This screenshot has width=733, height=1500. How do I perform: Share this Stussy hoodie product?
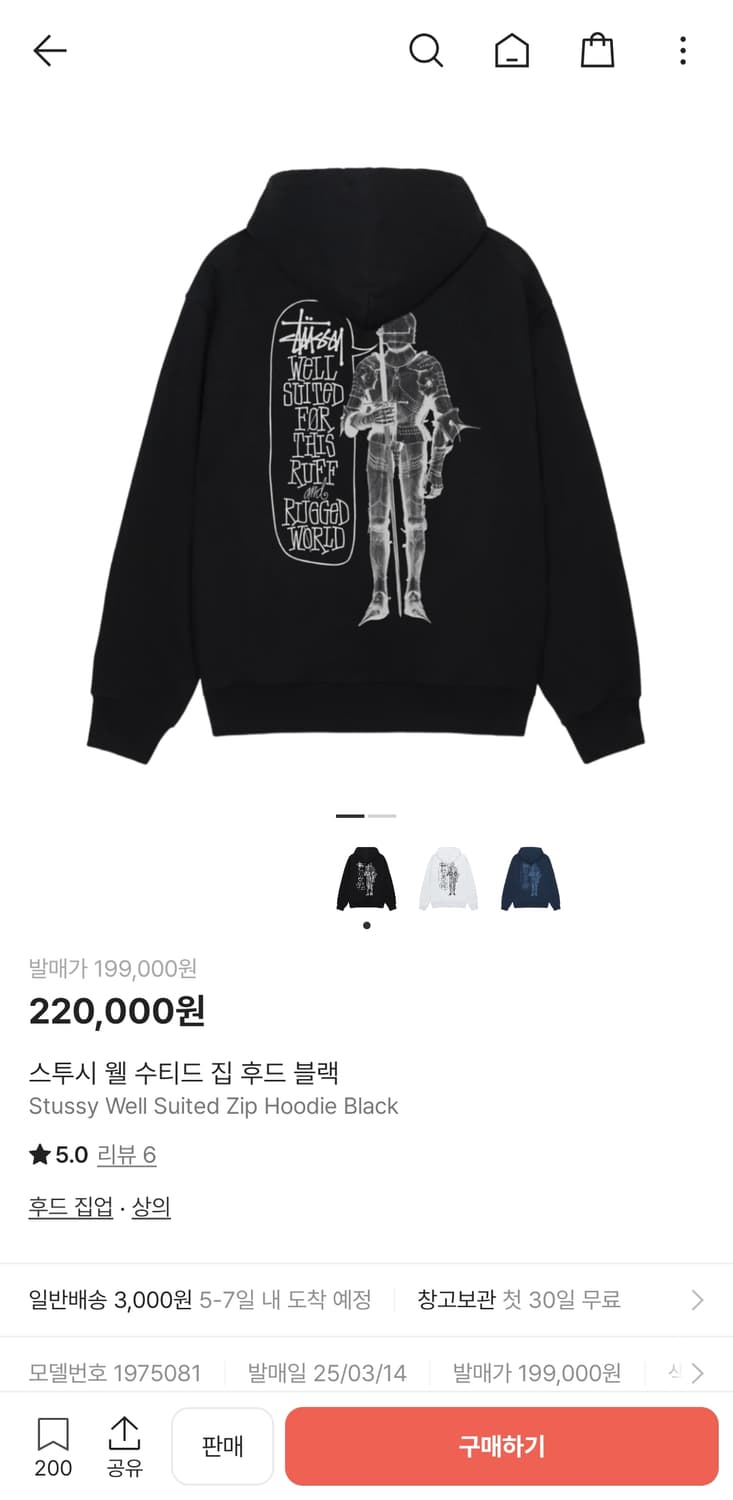tap(123, 1446)
